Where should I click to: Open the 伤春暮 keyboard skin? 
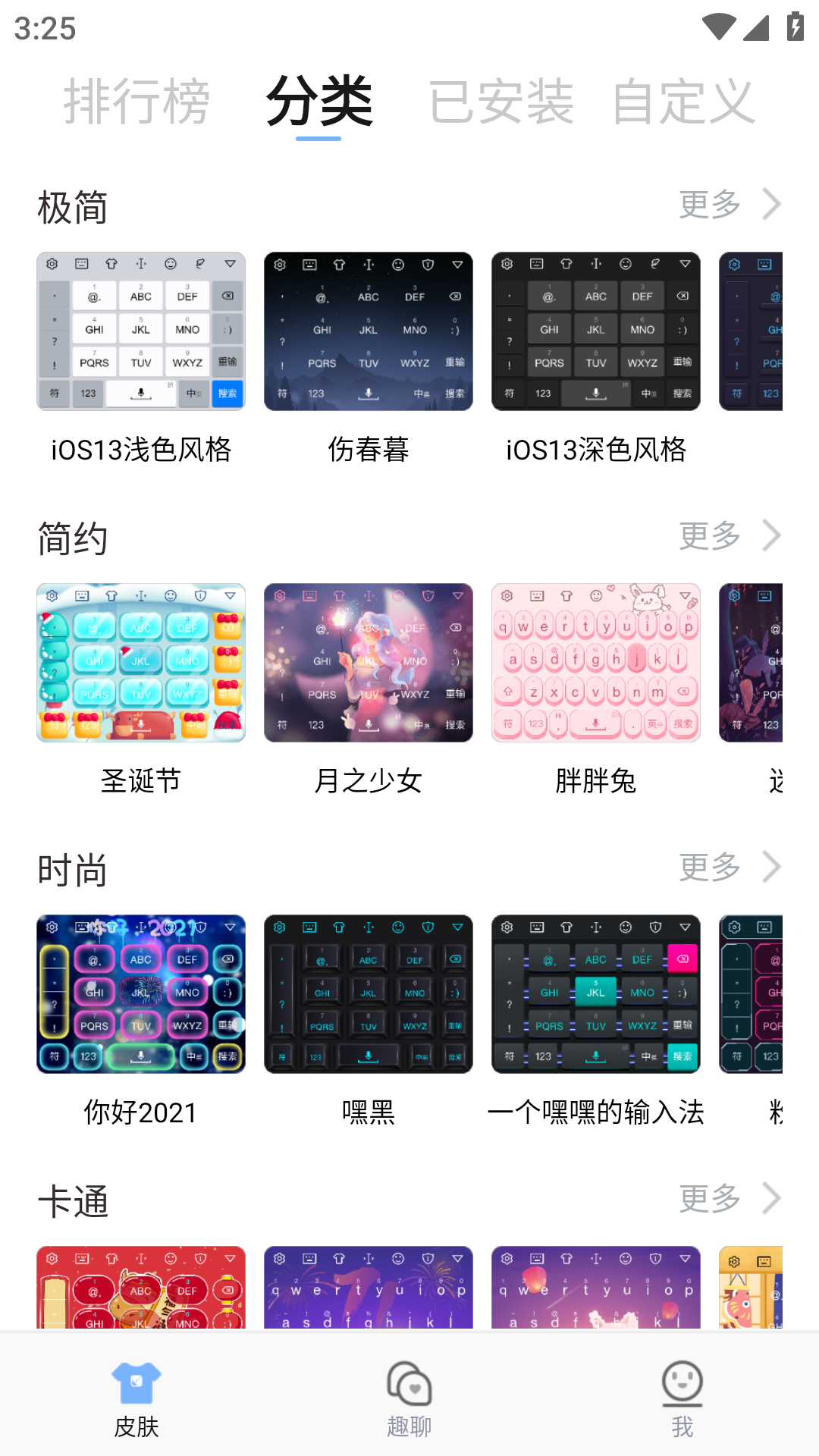click(369, 331)
